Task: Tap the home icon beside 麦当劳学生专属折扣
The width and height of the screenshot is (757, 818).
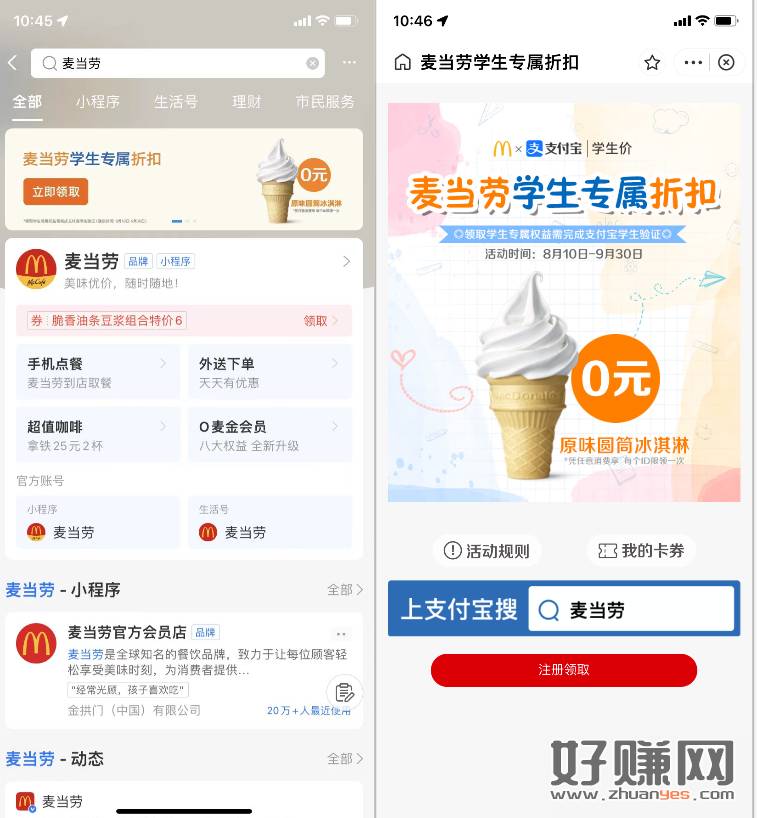Action: click(402, 63)
